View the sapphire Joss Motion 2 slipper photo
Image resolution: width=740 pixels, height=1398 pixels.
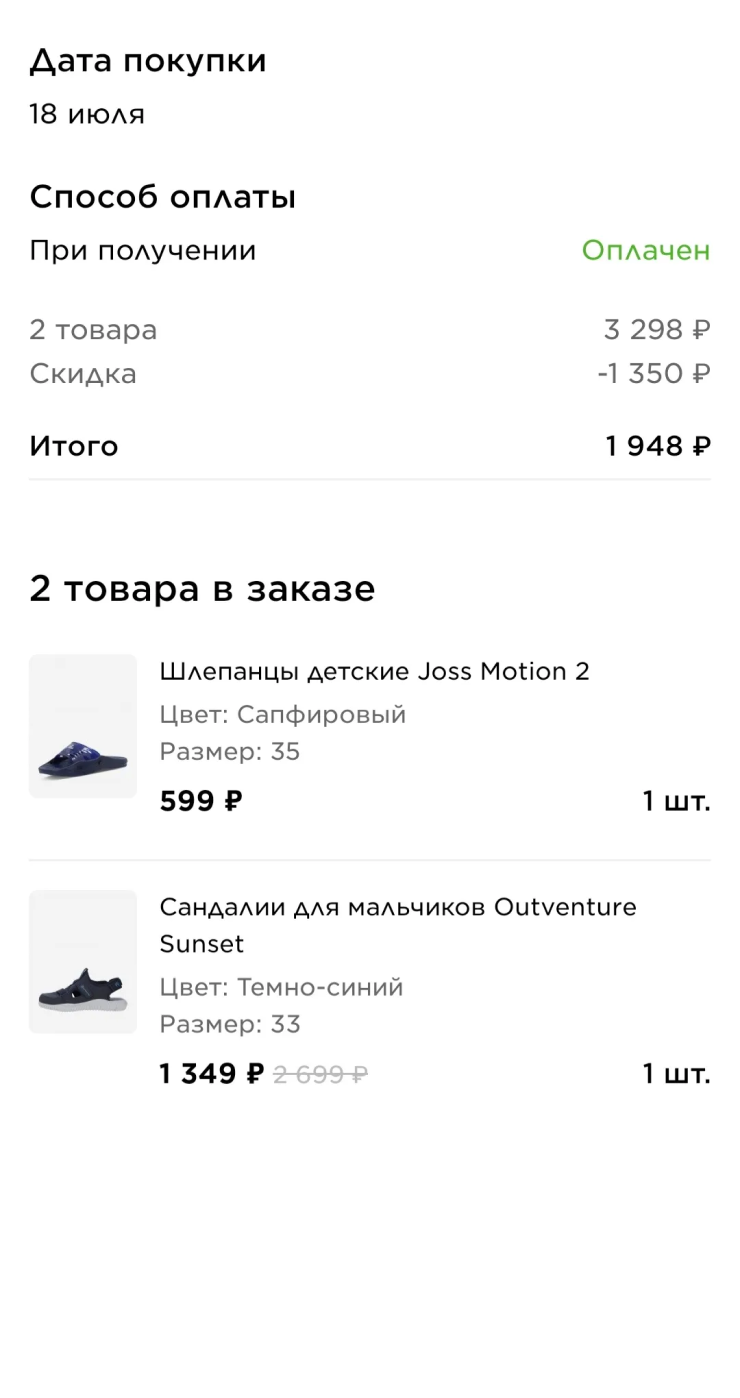click(83, 726)
